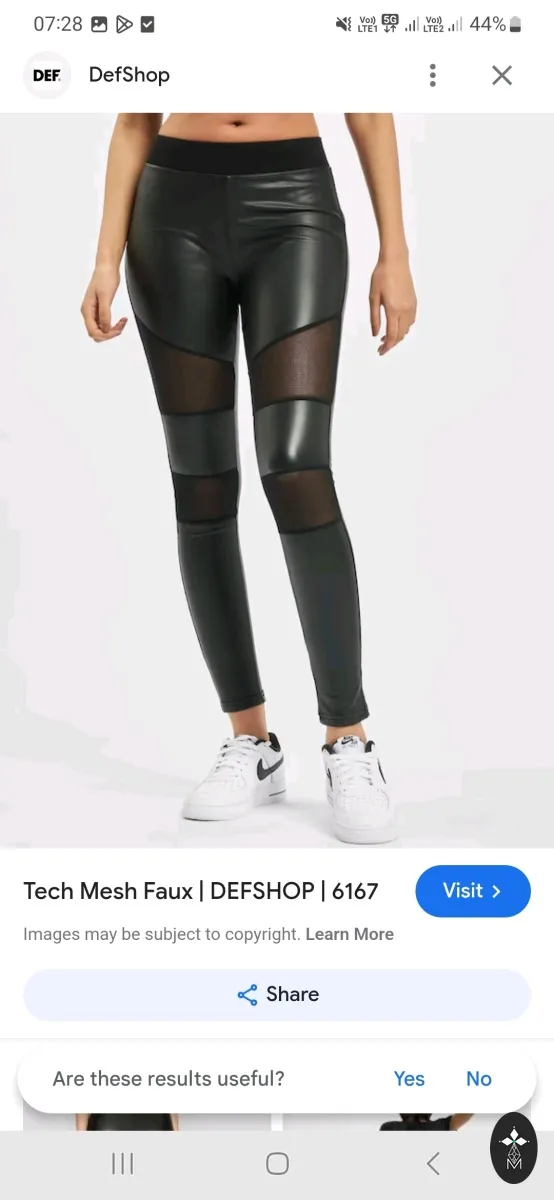Open recent apps from navigation bar
This screenshot has height=1200, width=554.
(x=123, y=1163)
